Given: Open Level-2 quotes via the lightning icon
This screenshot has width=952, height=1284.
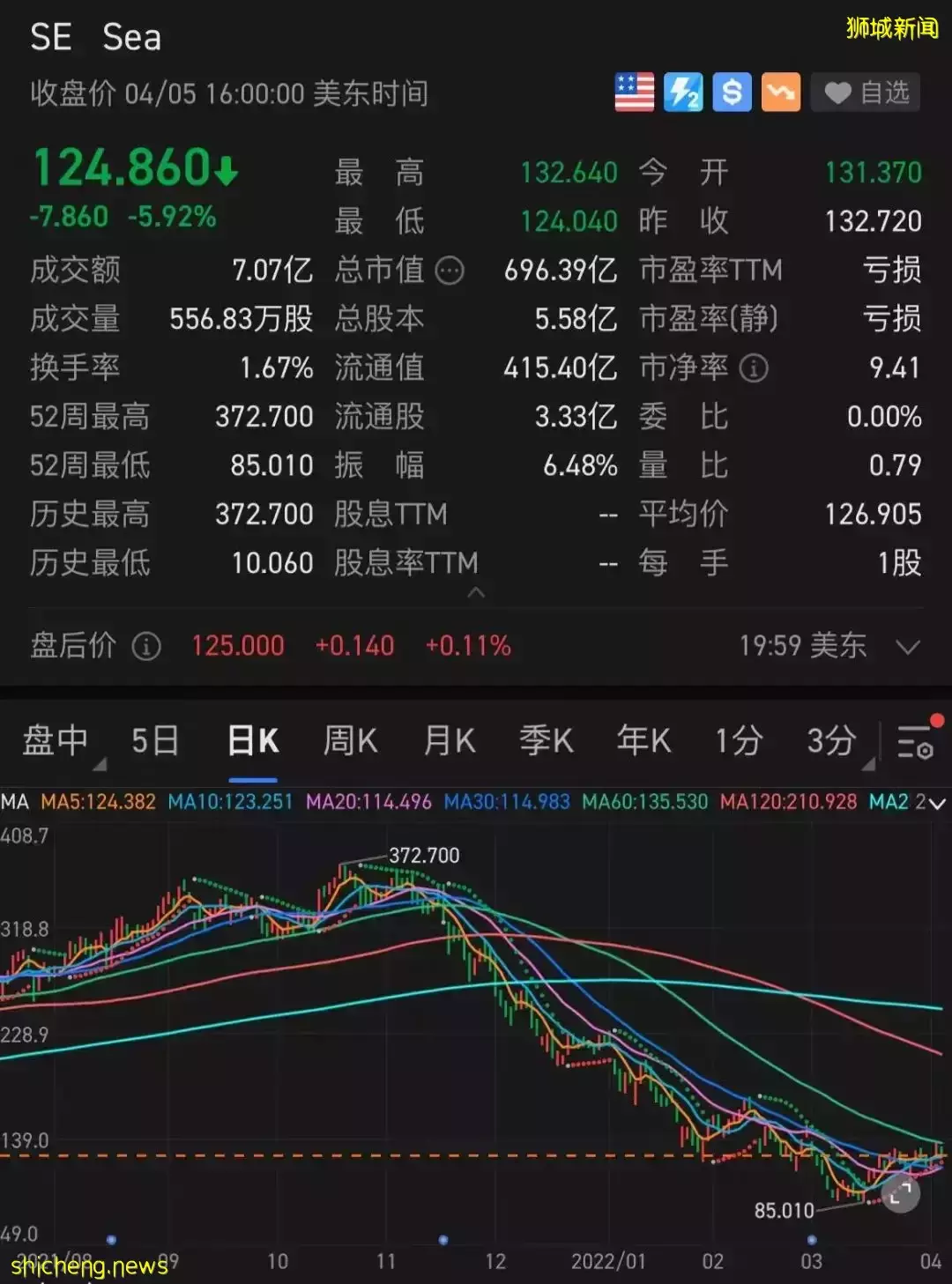Looking at the screenshot, I should point(683,93).
